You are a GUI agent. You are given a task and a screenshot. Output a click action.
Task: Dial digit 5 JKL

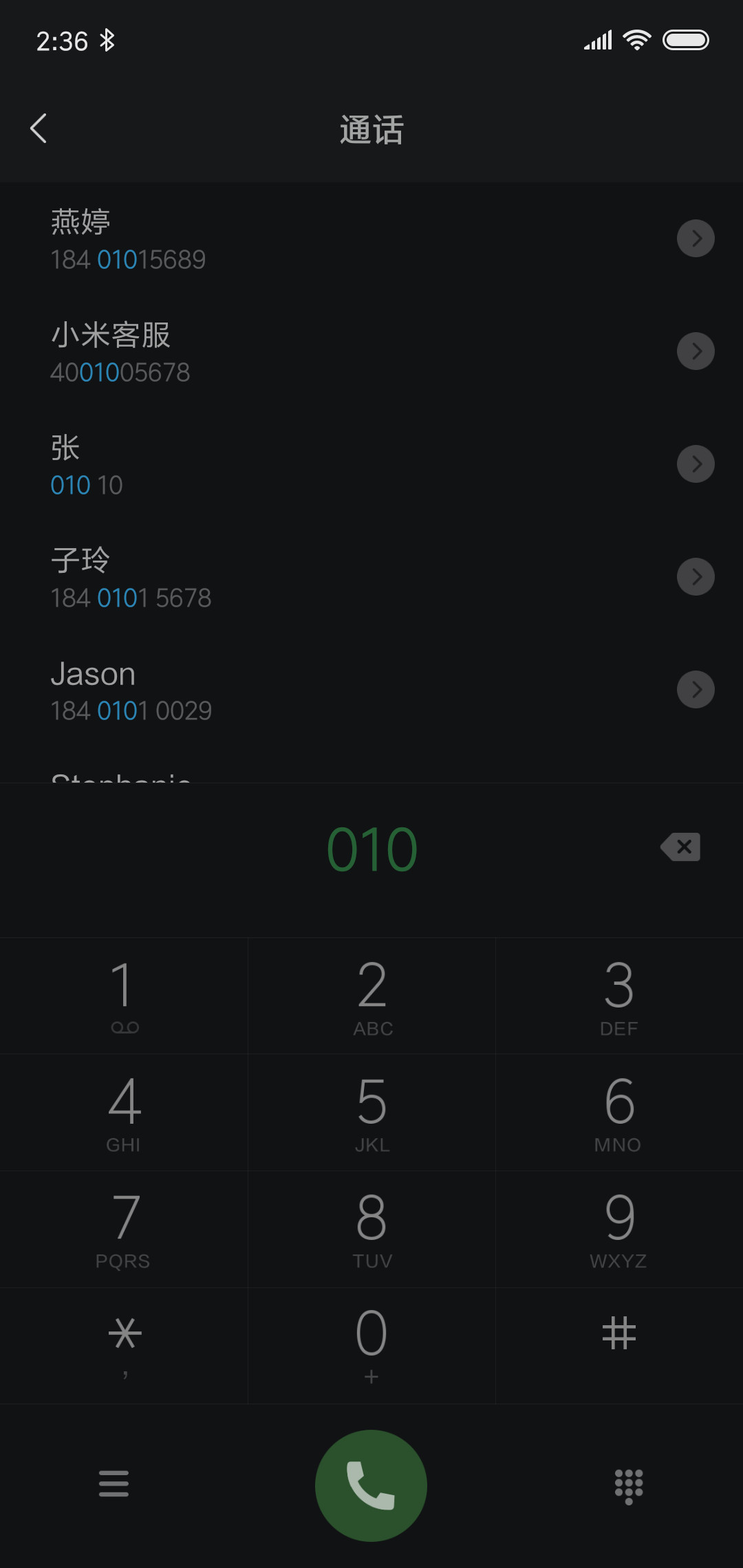click(x=371, y=1113)
